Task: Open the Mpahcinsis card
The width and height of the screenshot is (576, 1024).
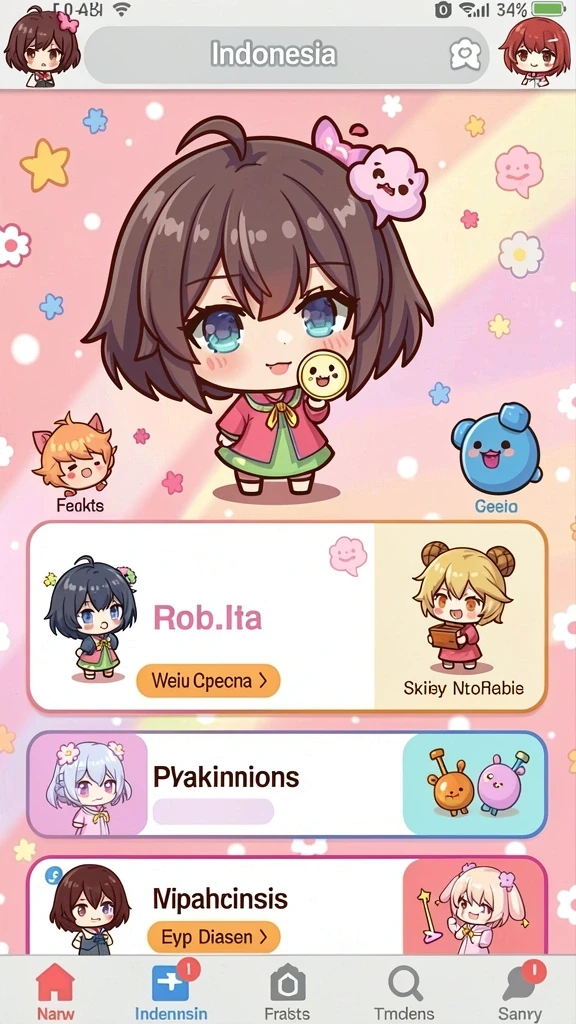Action: [x=287, y=905]
